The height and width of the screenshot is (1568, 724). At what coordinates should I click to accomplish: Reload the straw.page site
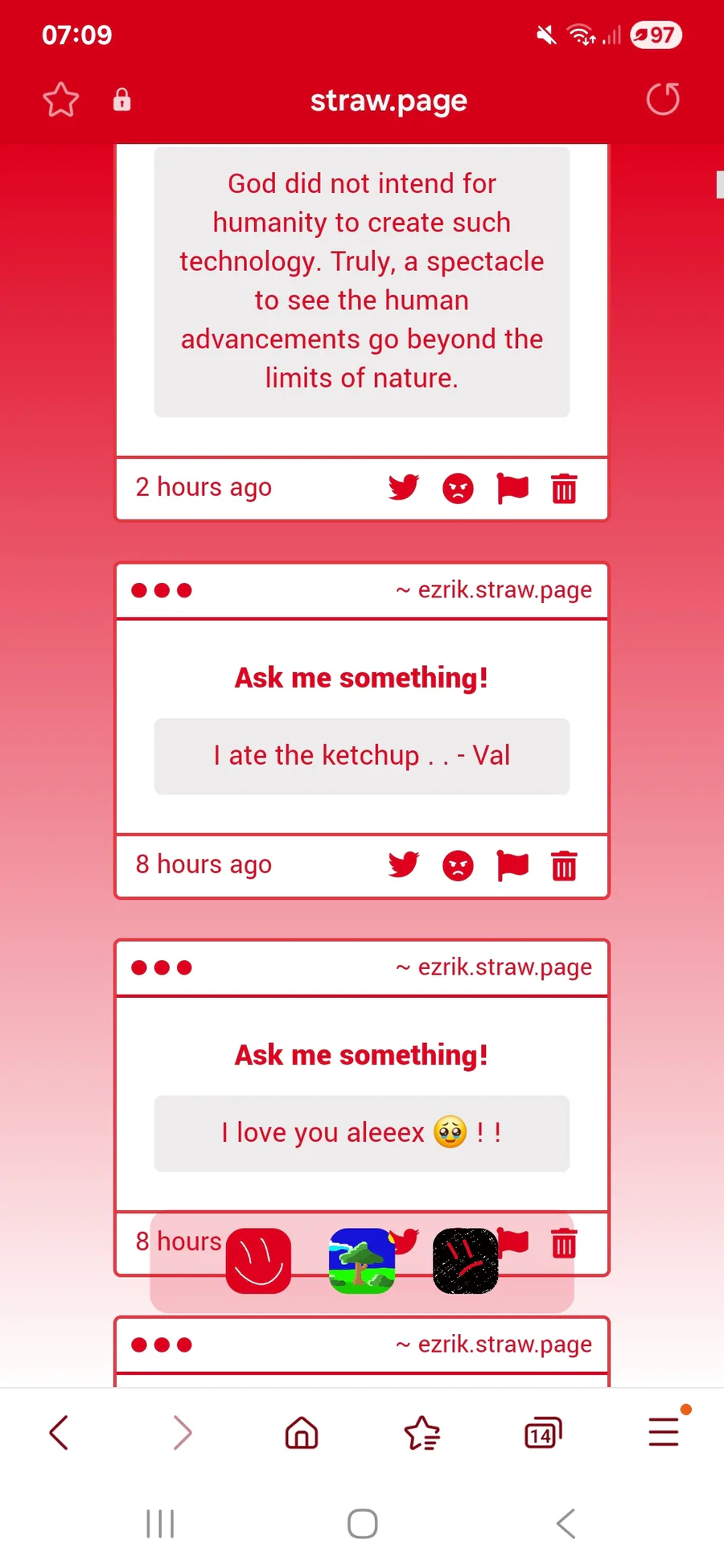click(x=663, y=100)
